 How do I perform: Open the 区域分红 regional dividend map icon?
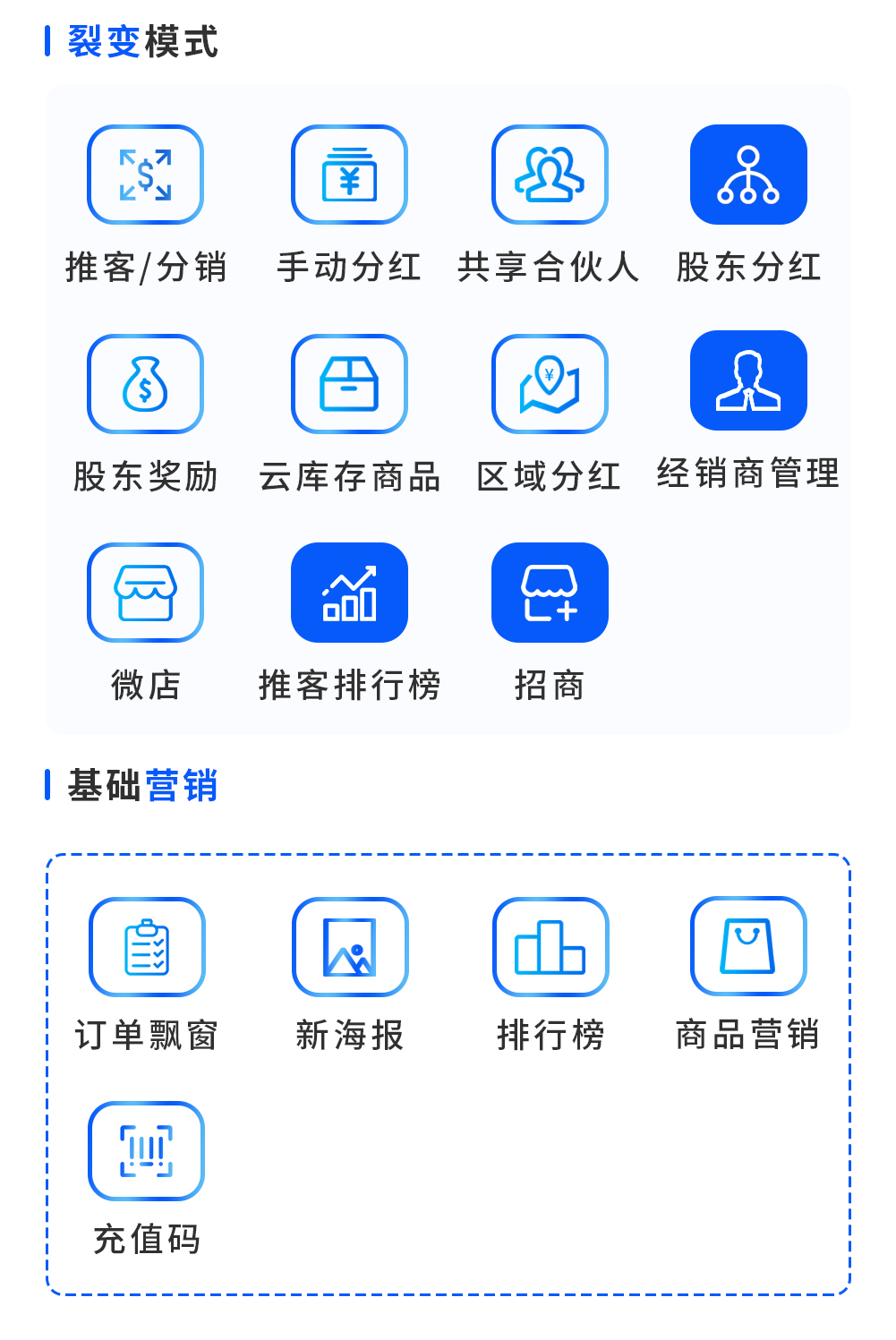pyautogui.click(x=550, y=383)
